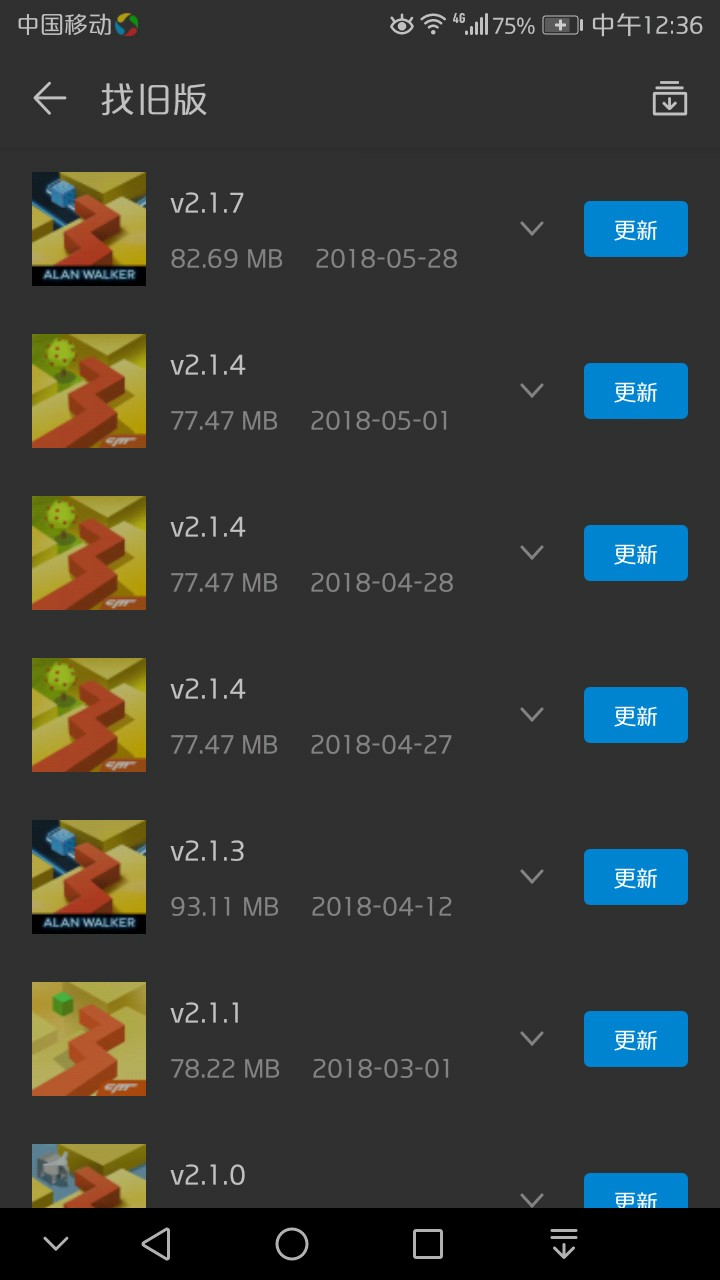Open the v2.1.7 version entry
This screenshot has width=720, height=1280.
(300, 230)
